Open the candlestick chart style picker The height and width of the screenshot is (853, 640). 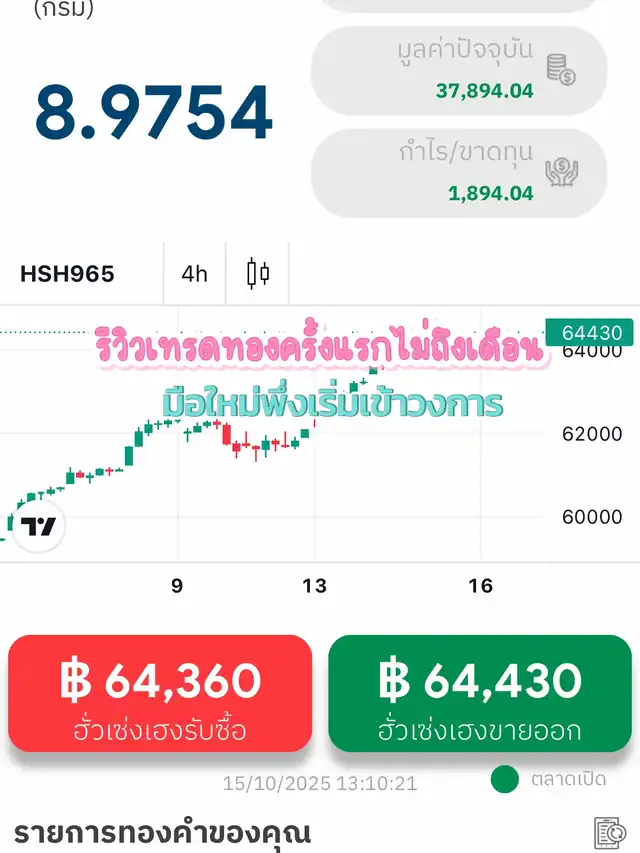pyautogui.click(x=258, y=273)
